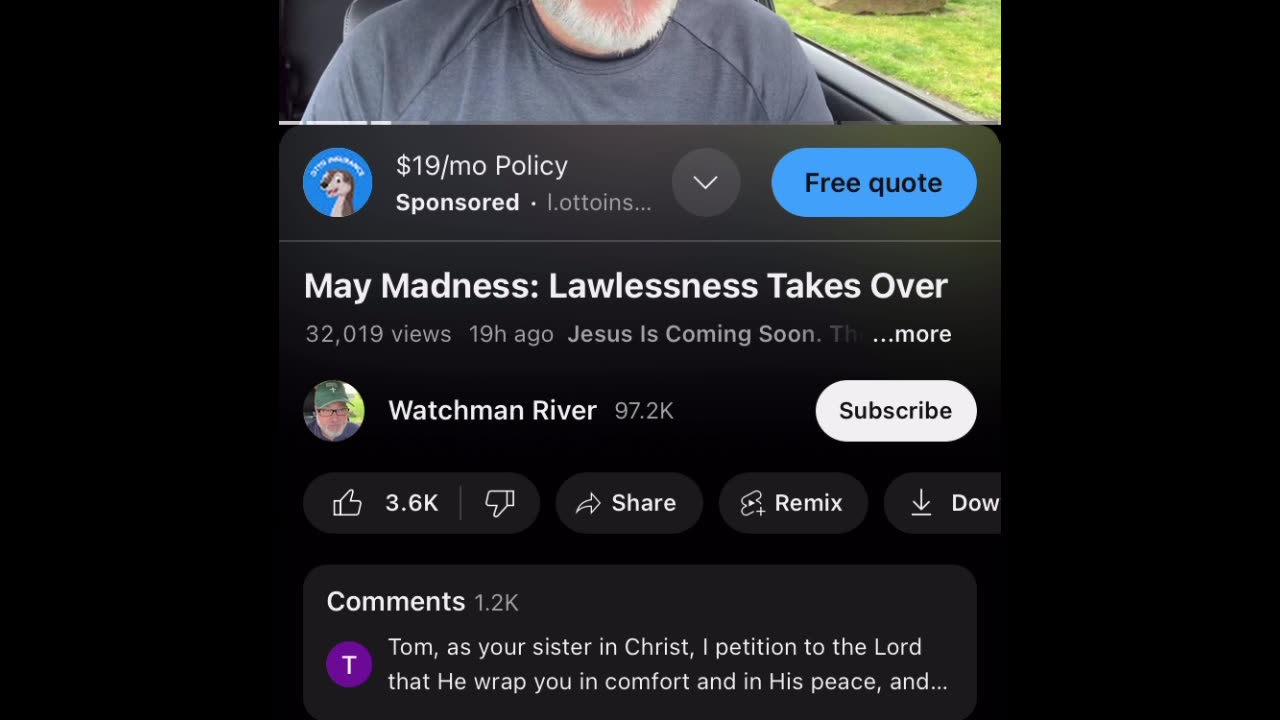Subscribe to Watchman River
Image resolution: width=1280 pixels, height=720 pixels.
pos(895,411)
